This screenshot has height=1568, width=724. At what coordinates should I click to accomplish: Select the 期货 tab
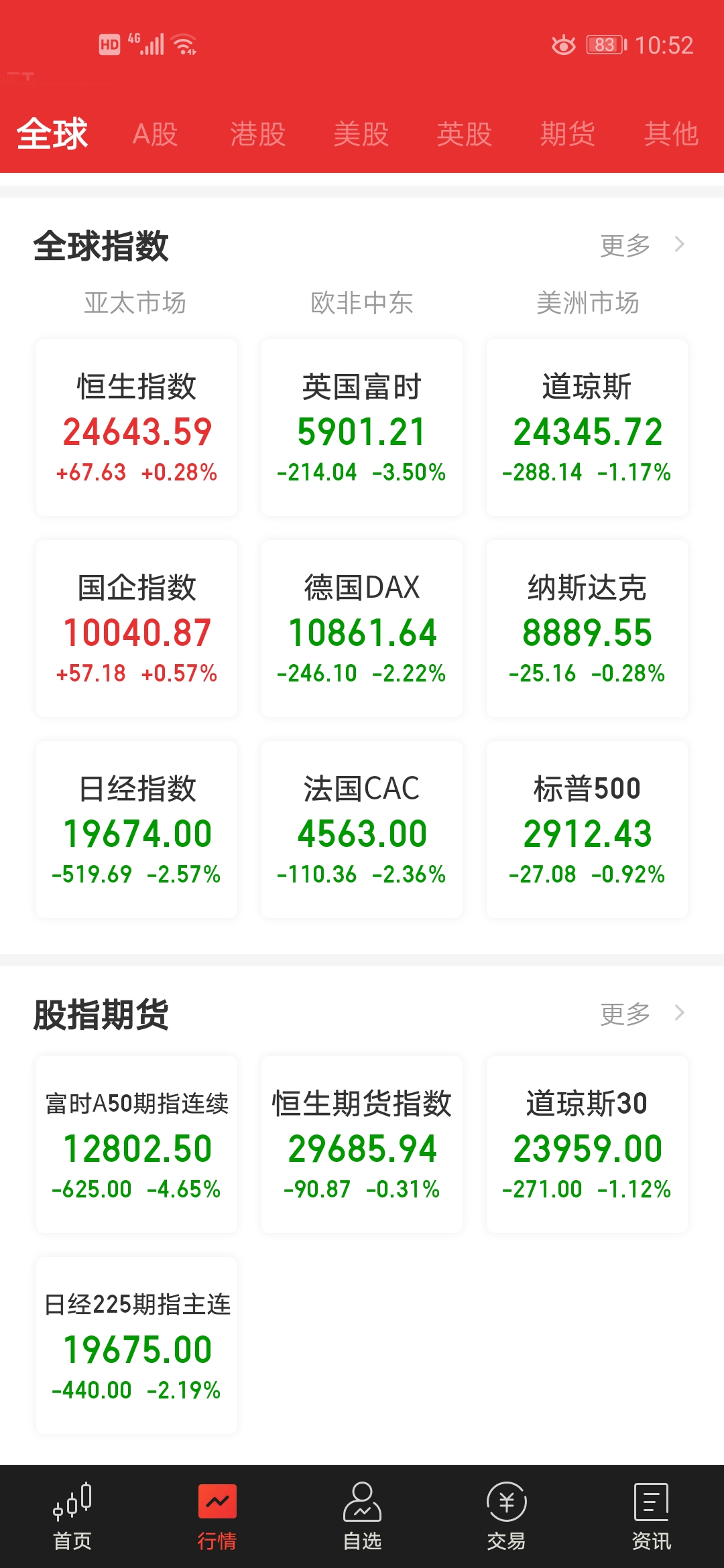[x=567, y=134]
